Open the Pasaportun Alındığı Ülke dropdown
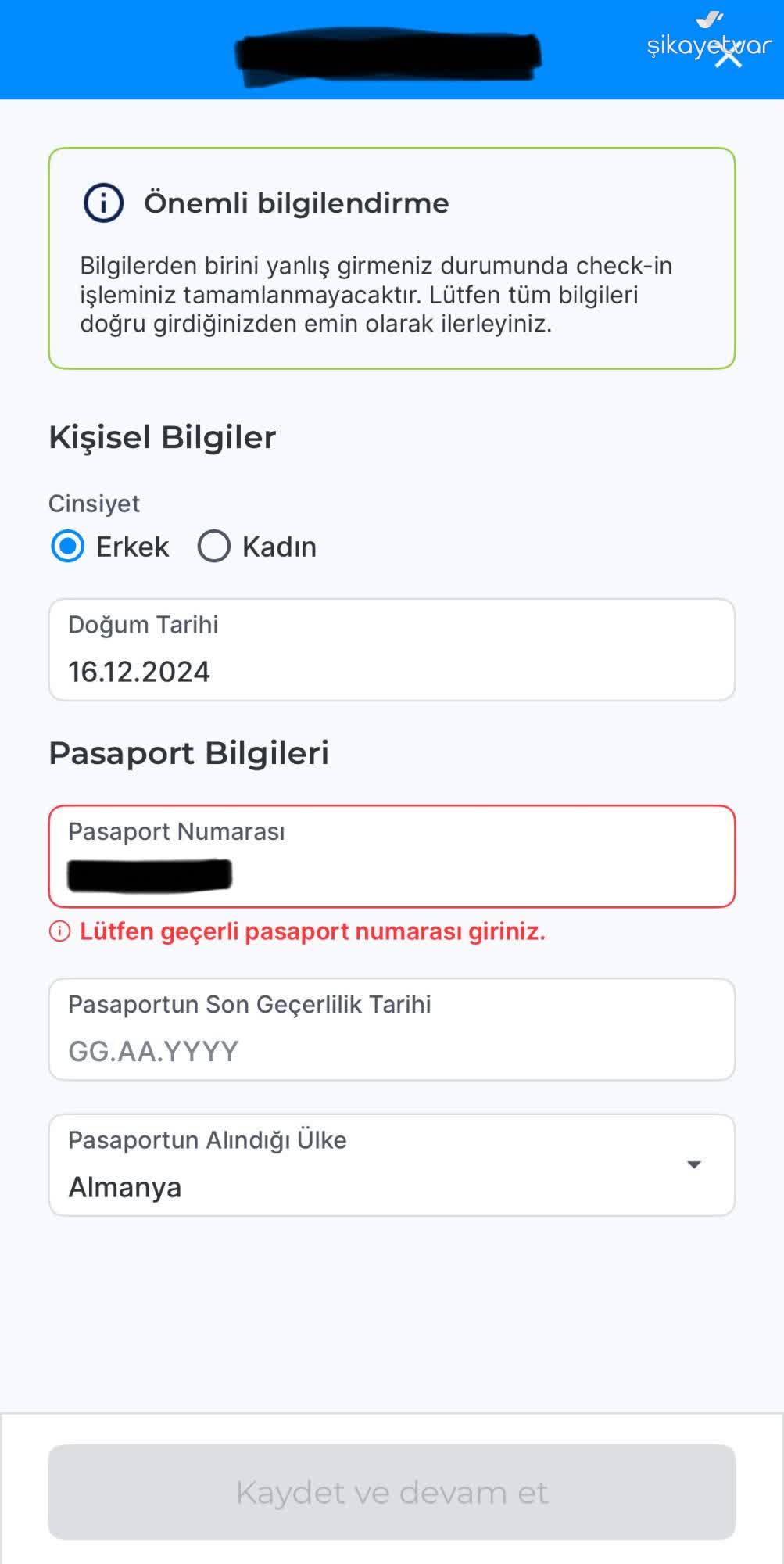 point(391,1165)
